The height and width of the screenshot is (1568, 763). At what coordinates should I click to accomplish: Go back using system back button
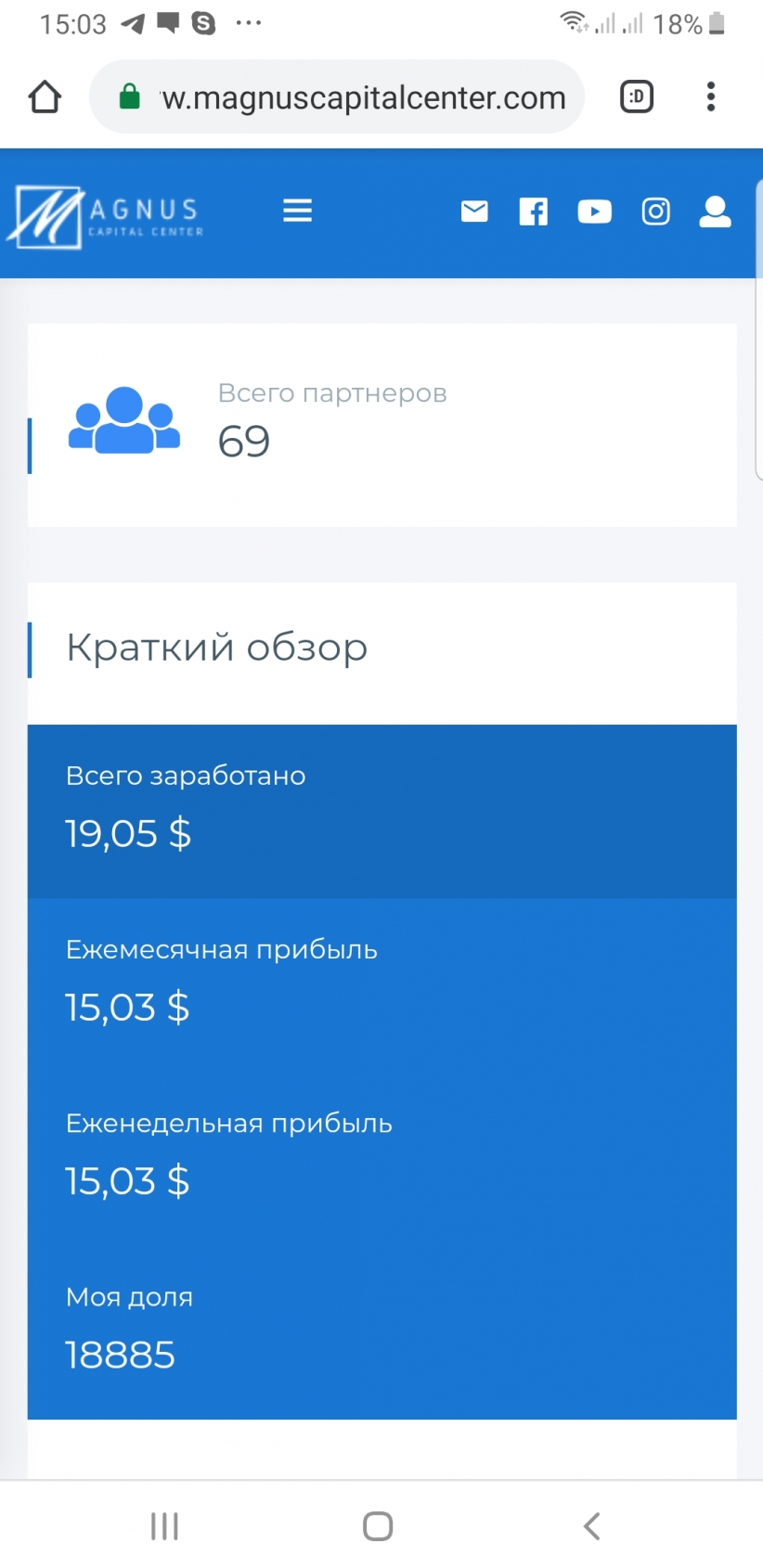[x=591, y=1526]
